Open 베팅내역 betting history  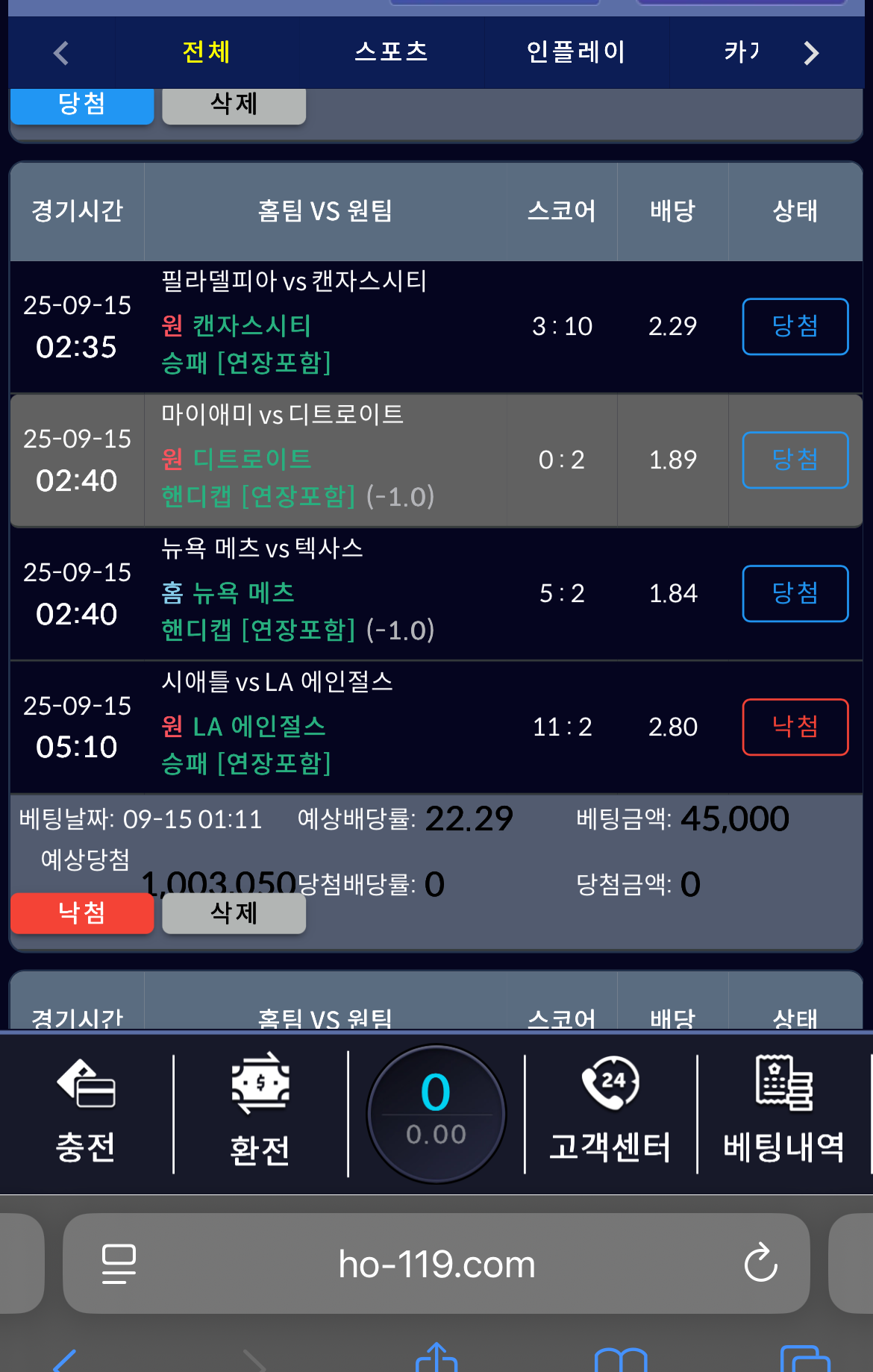783,1113
